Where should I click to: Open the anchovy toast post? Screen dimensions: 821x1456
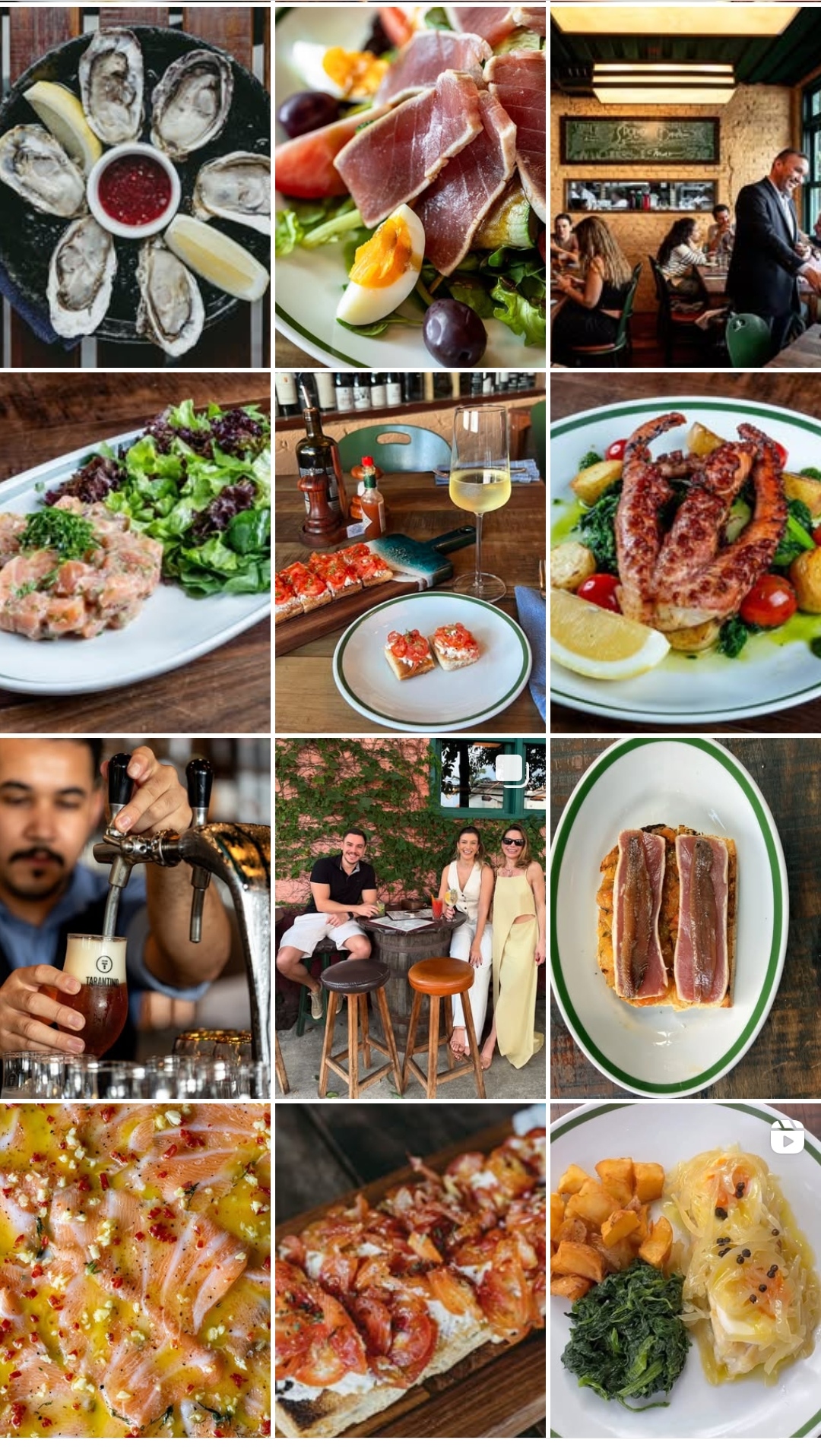pos(685,918)
